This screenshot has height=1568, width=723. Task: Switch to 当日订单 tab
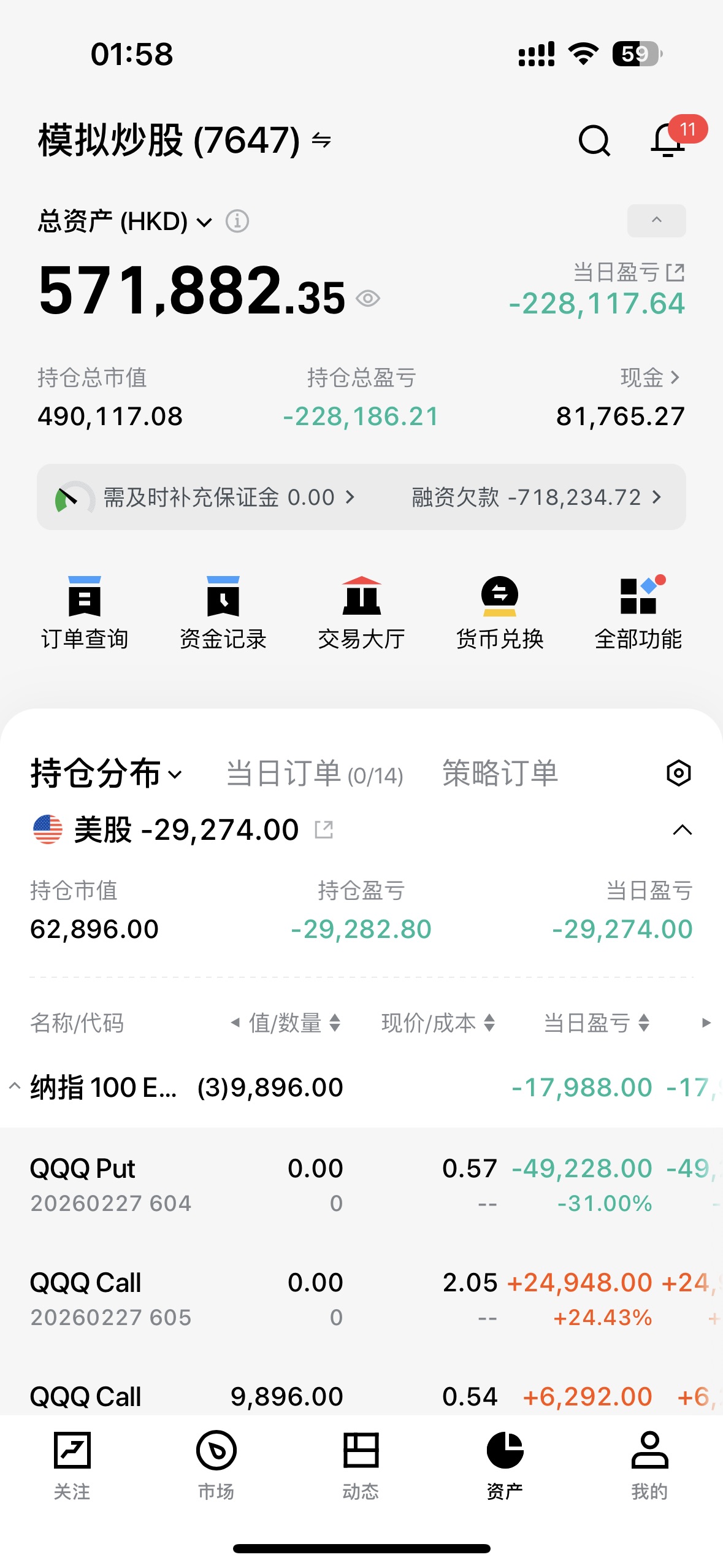point(314,774)
